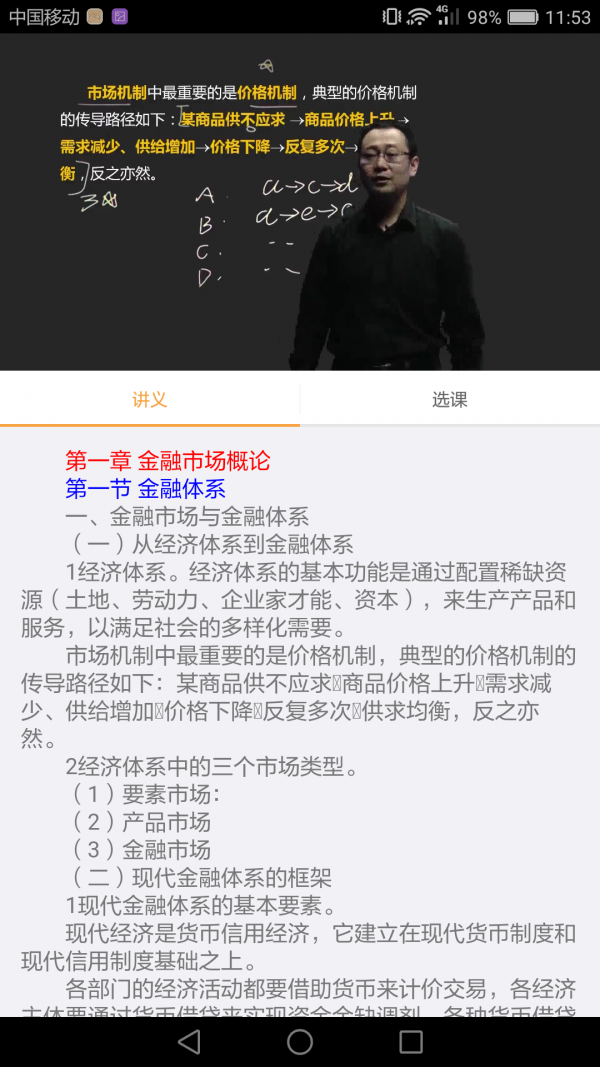Switch to the 选课 tab

450,399
